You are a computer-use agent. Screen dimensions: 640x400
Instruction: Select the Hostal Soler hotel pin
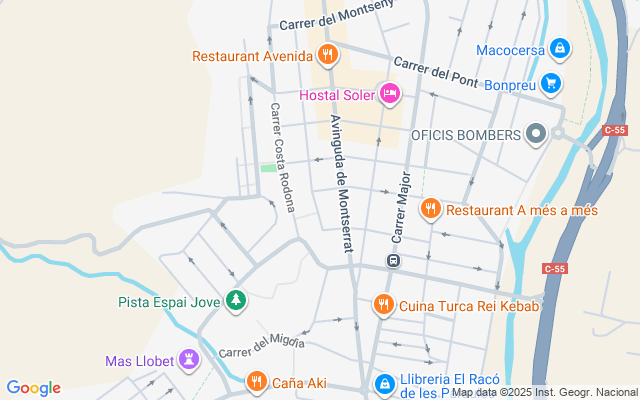pyautogui.click(x=390, y=95)
